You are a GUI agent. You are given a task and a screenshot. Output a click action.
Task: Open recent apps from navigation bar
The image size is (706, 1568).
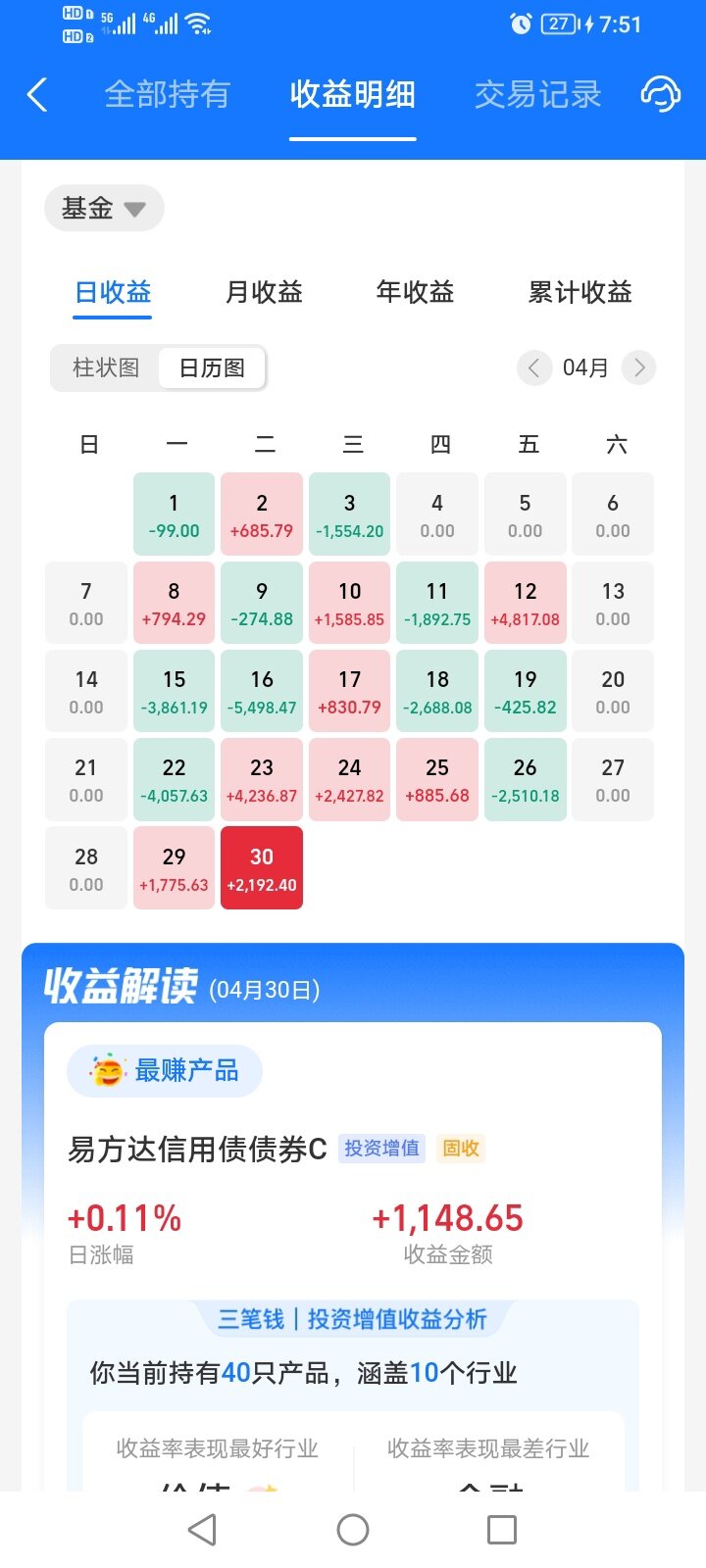(501, 1529)
